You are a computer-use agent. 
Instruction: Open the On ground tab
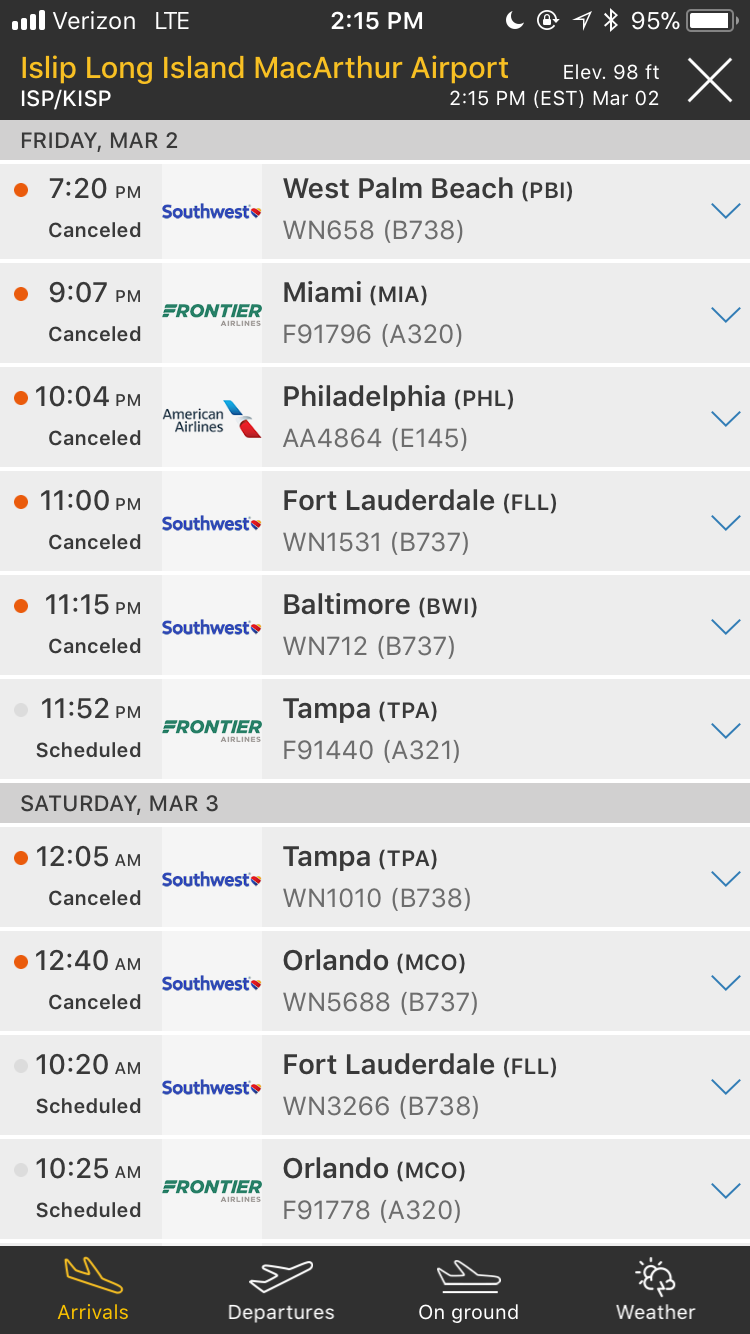coord(468,1290)
